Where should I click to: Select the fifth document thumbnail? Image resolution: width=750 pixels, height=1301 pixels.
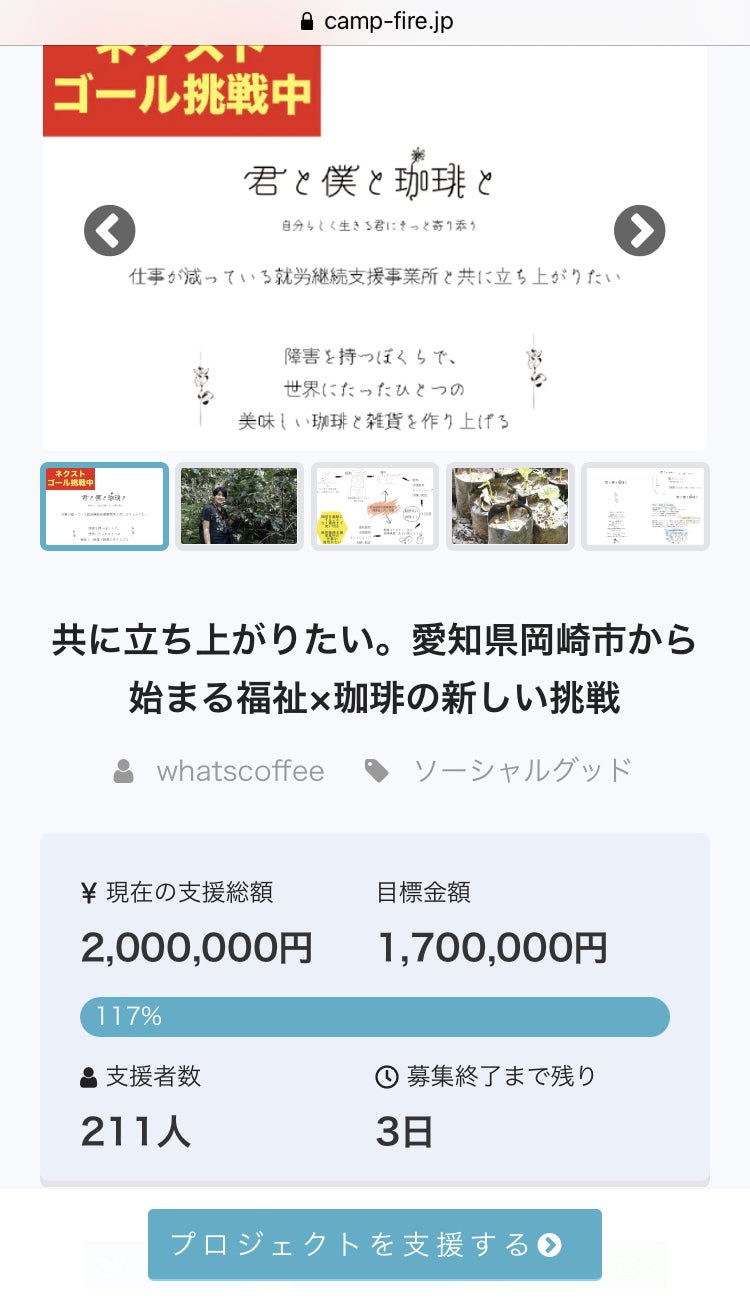click(x=645, y=506)
